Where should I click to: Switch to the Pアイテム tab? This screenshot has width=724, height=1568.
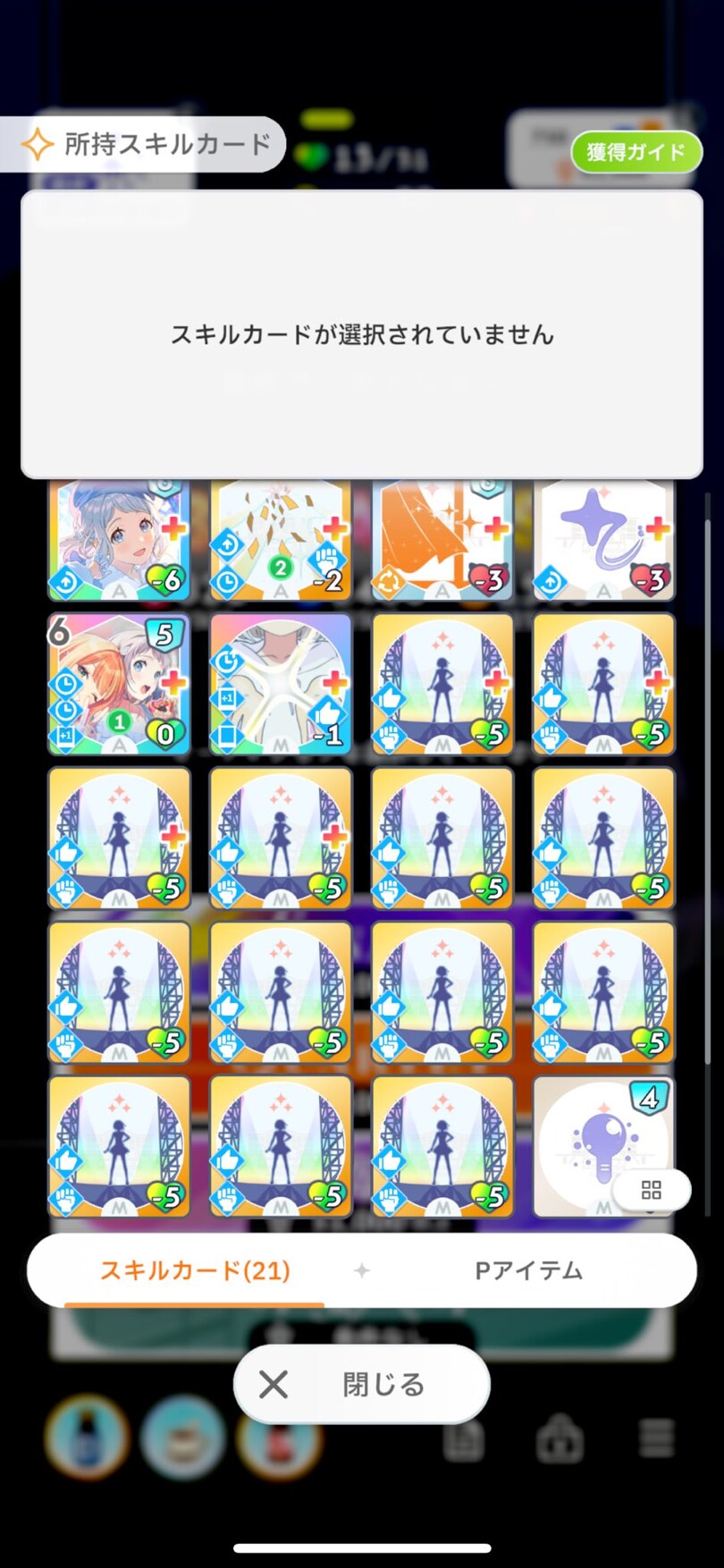528,1270
